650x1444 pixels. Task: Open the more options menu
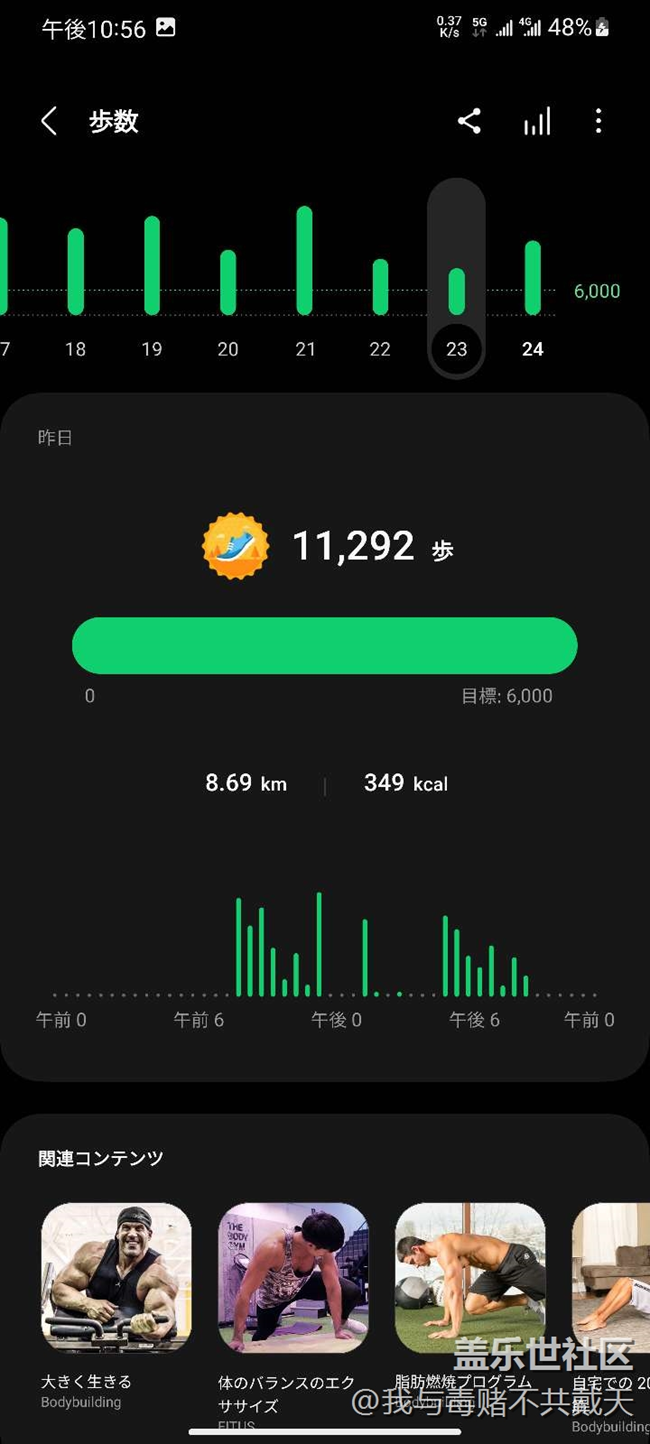click(x=598, y=122)
